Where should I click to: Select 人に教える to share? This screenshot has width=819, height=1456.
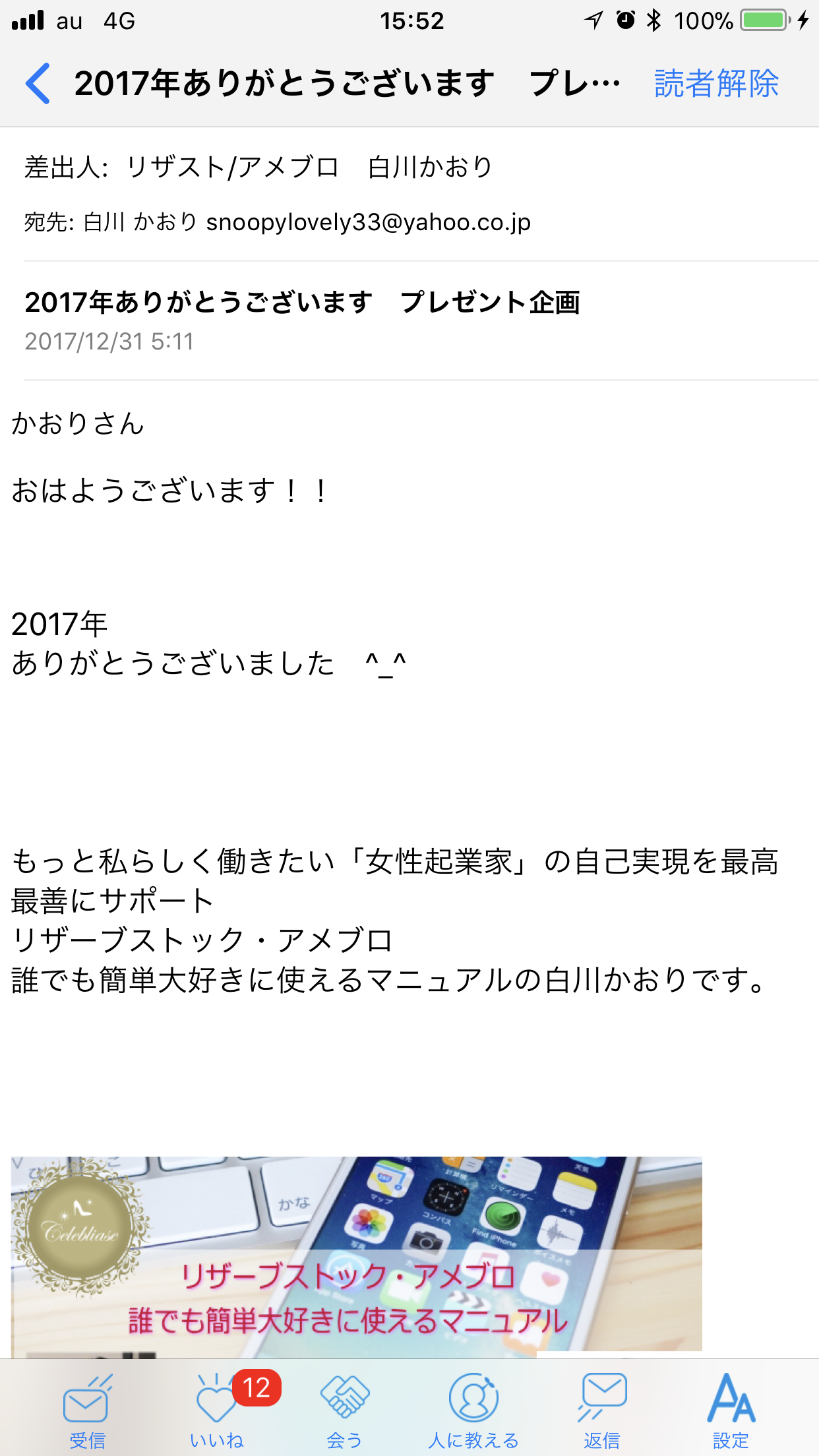click(x=473, y=1410)
